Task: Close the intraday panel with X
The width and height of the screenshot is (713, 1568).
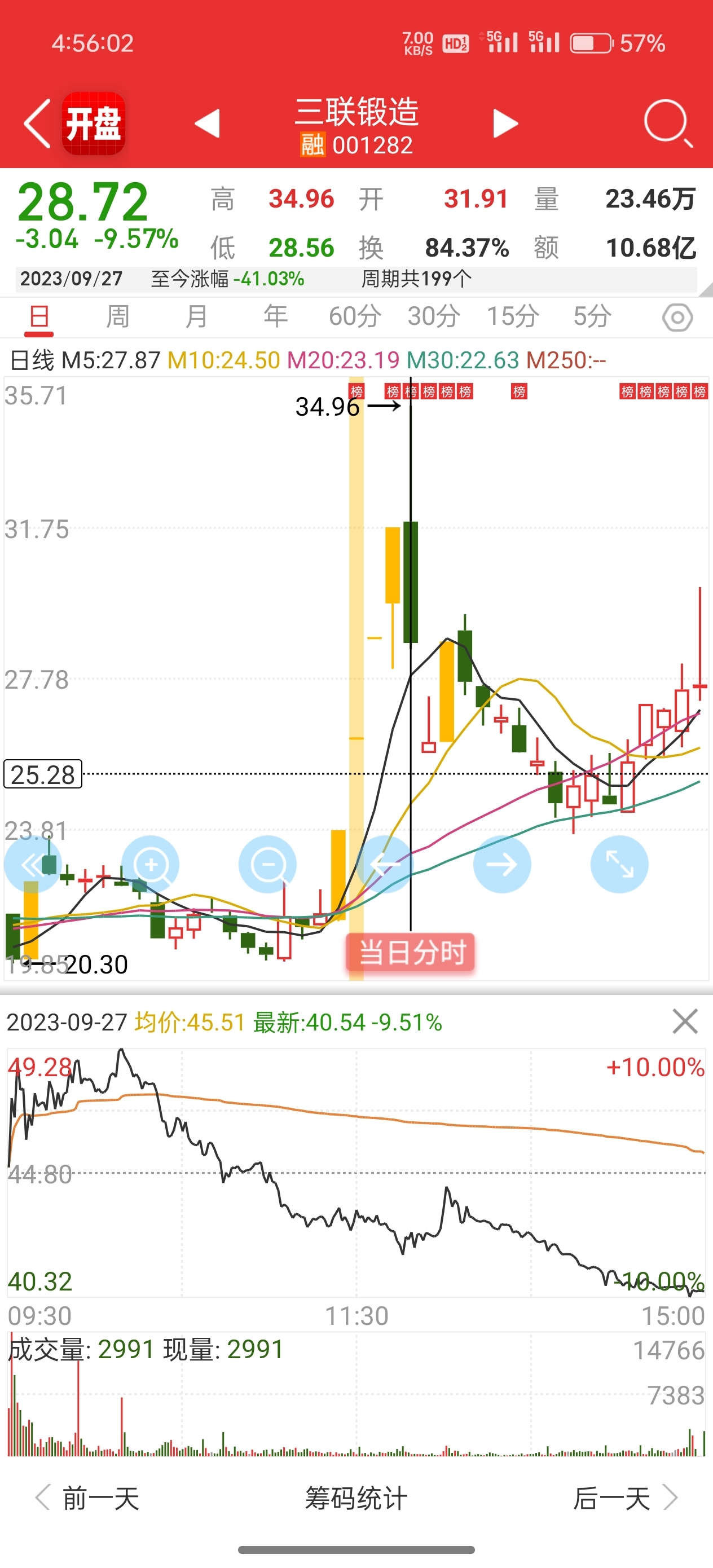Action: point(685,1021)
